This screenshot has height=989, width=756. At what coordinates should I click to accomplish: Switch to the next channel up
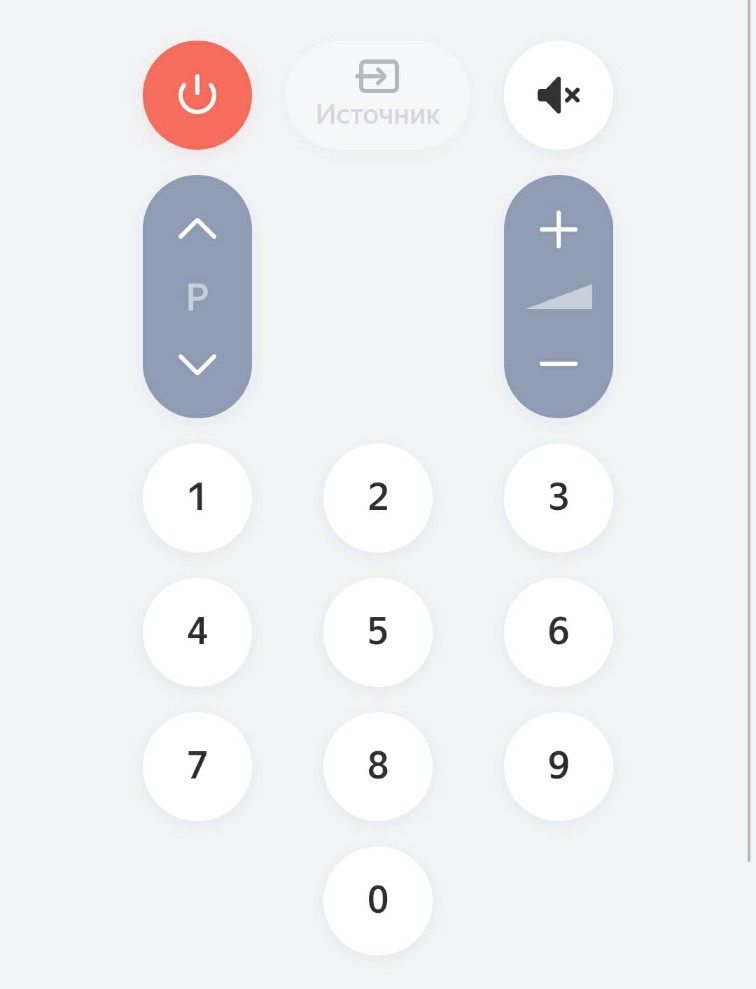point(197,230)
